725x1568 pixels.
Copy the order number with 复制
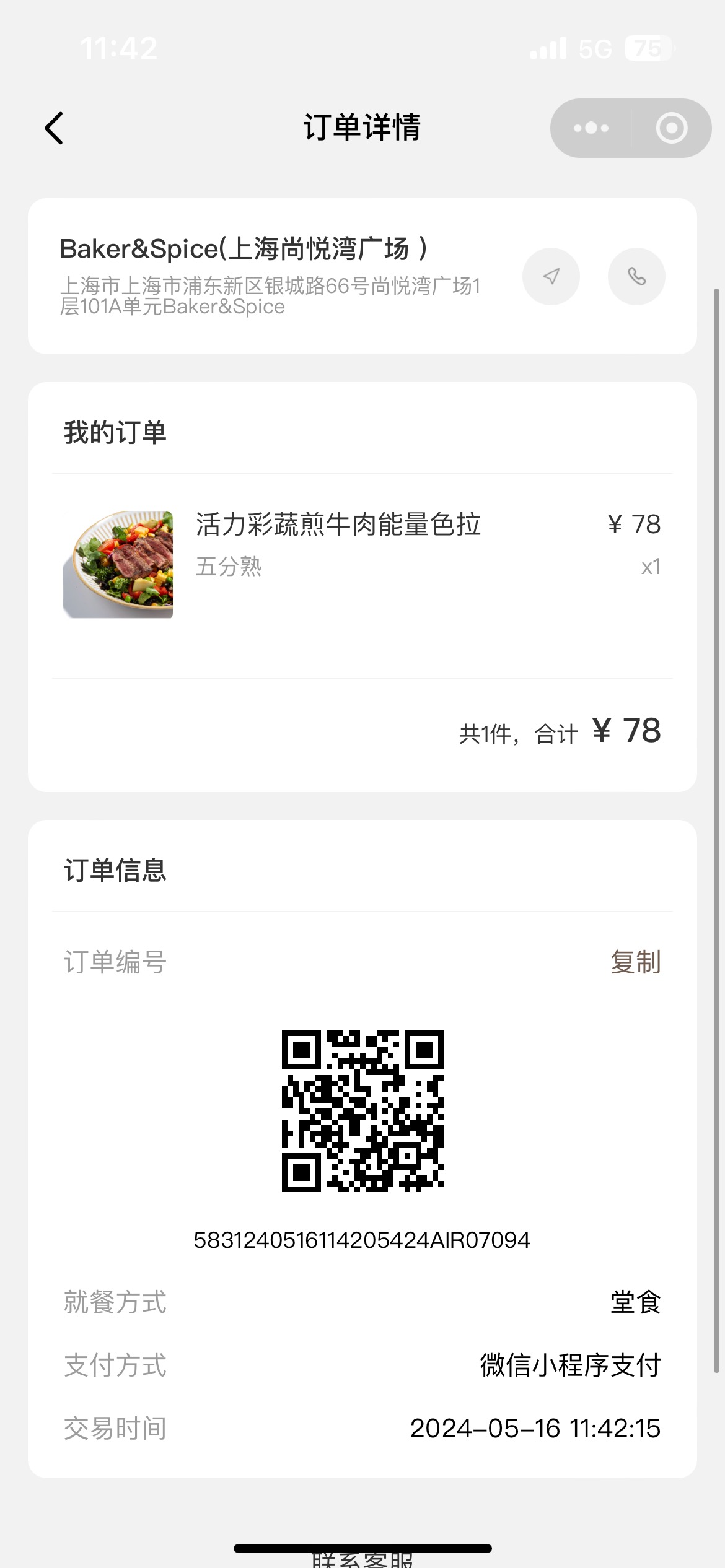tap(635, 962)
